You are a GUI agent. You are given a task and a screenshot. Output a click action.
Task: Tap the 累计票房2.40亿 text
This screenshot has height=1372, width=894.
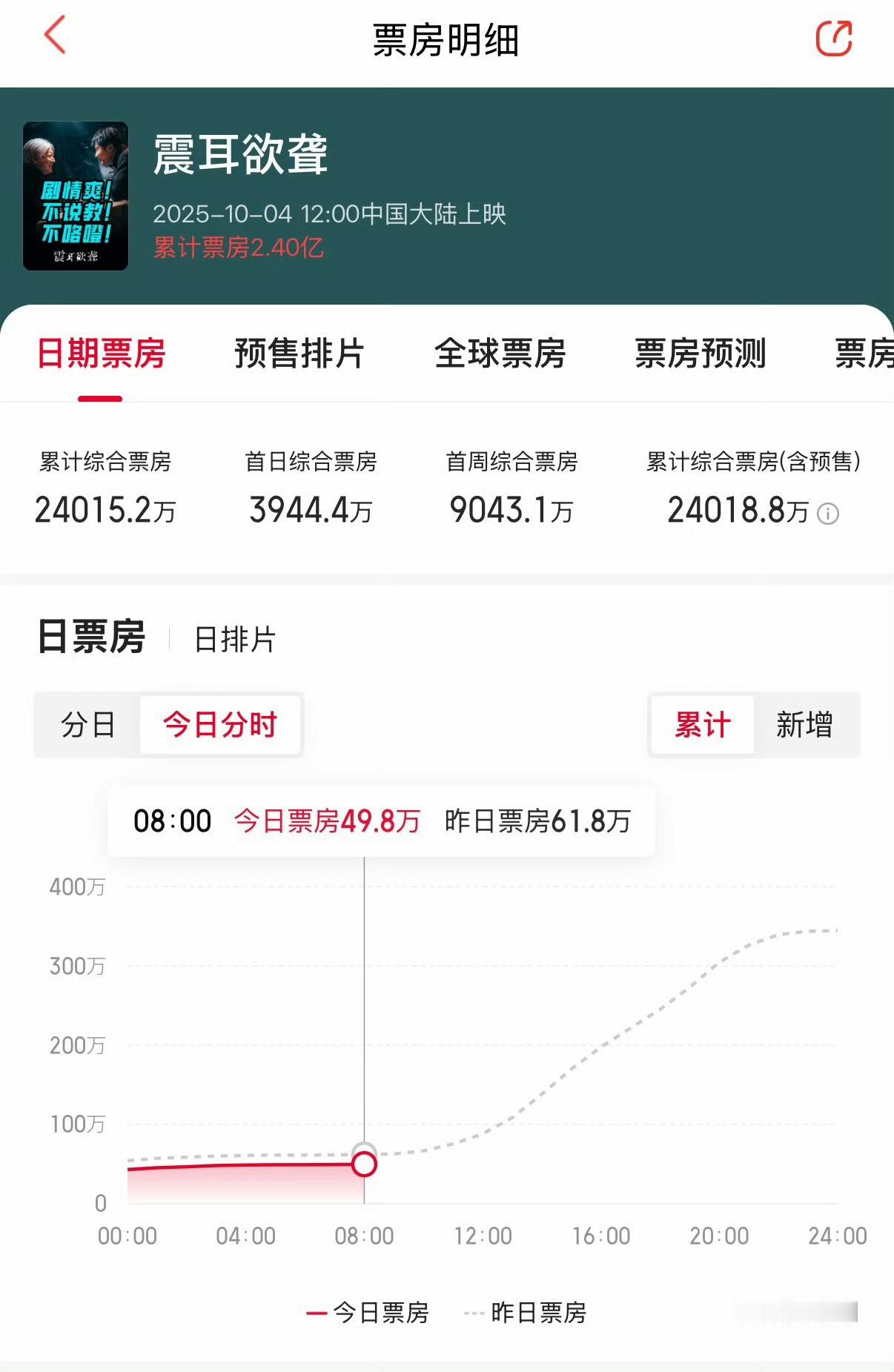237,248
